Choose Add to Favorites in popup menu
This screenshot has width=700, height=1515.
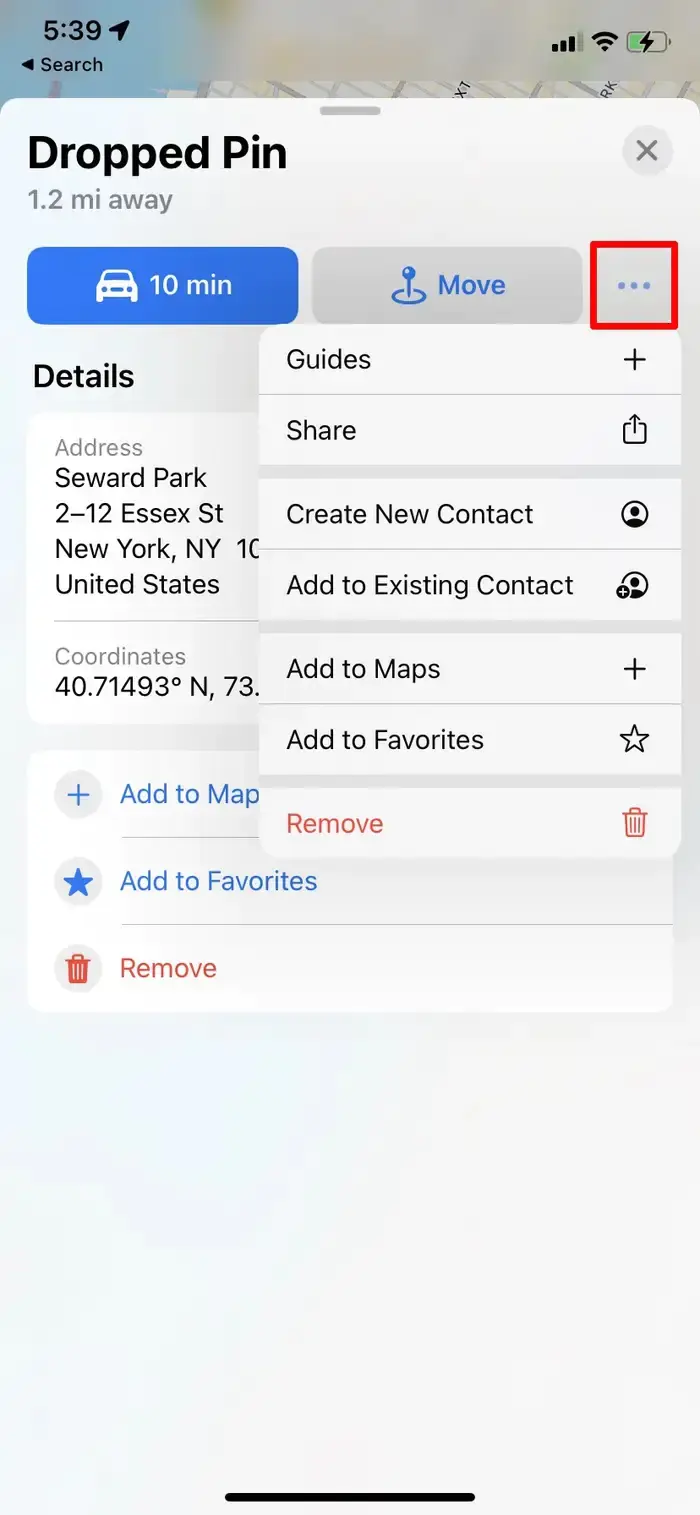click(469, 740)
